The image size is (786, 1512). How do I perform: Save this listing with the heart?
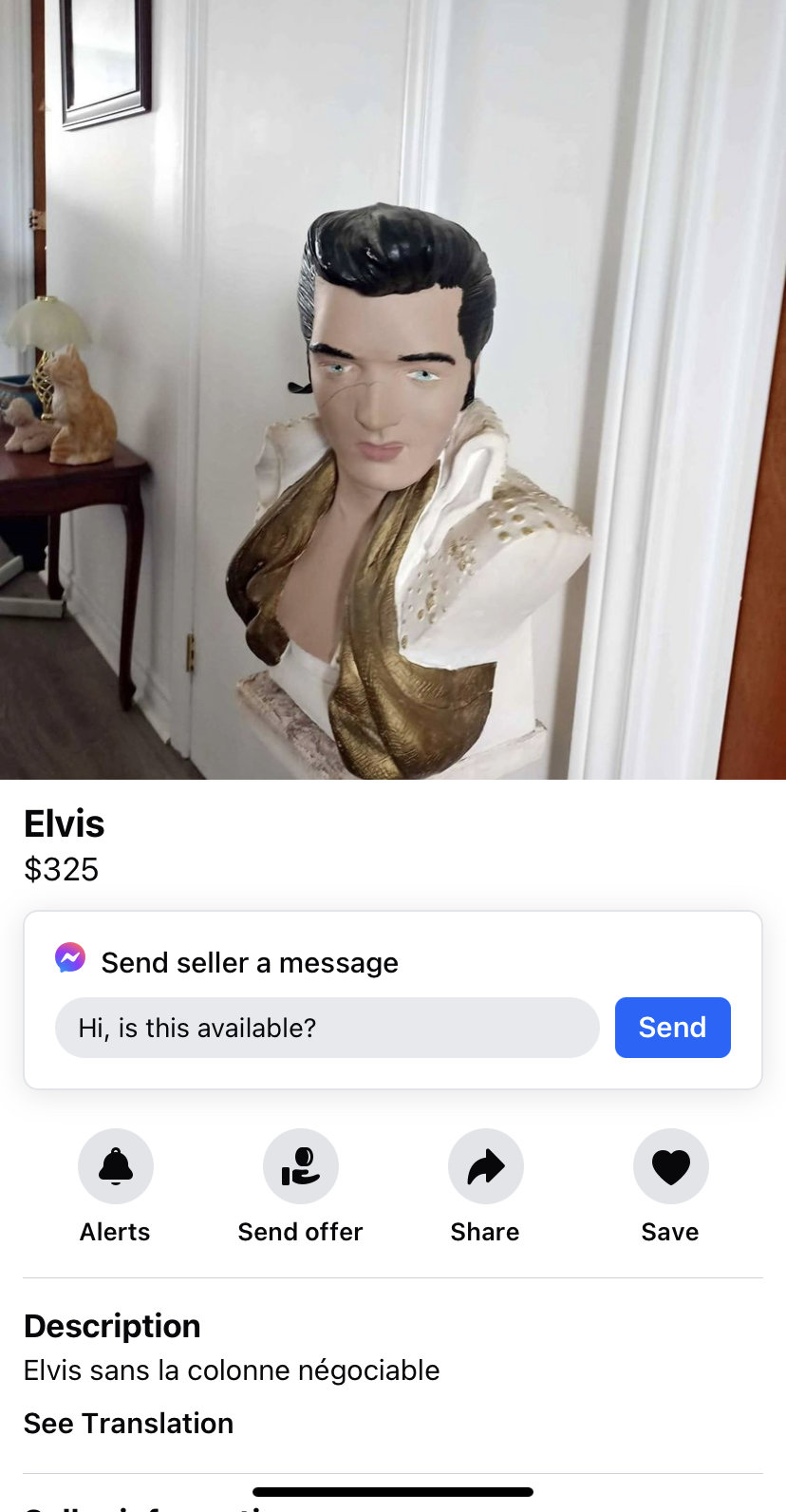[x=670, y=1166]
